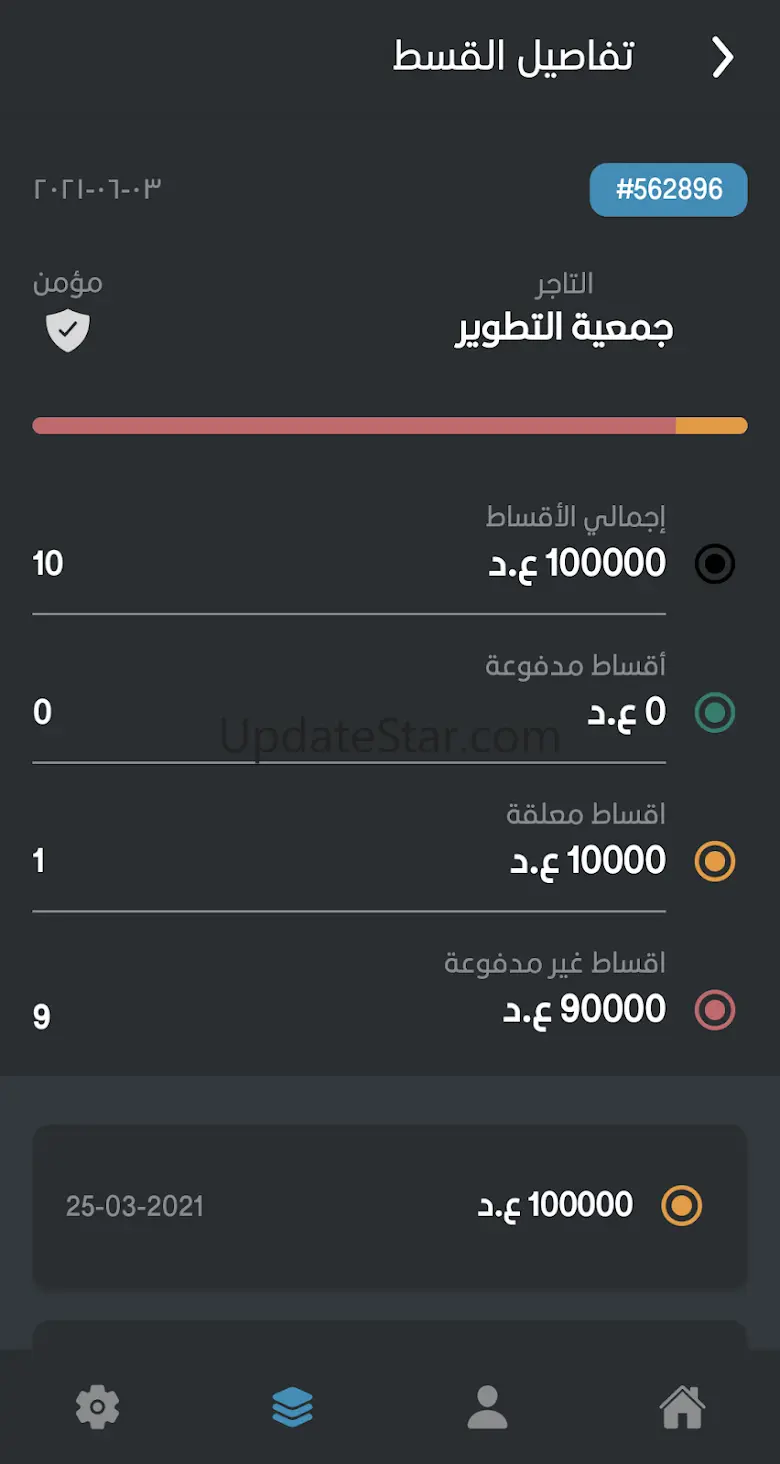Tap the #562896 installment ID chip
Image resolution: width=780 pixels, height=1464 pixels.
click(668, 189)
